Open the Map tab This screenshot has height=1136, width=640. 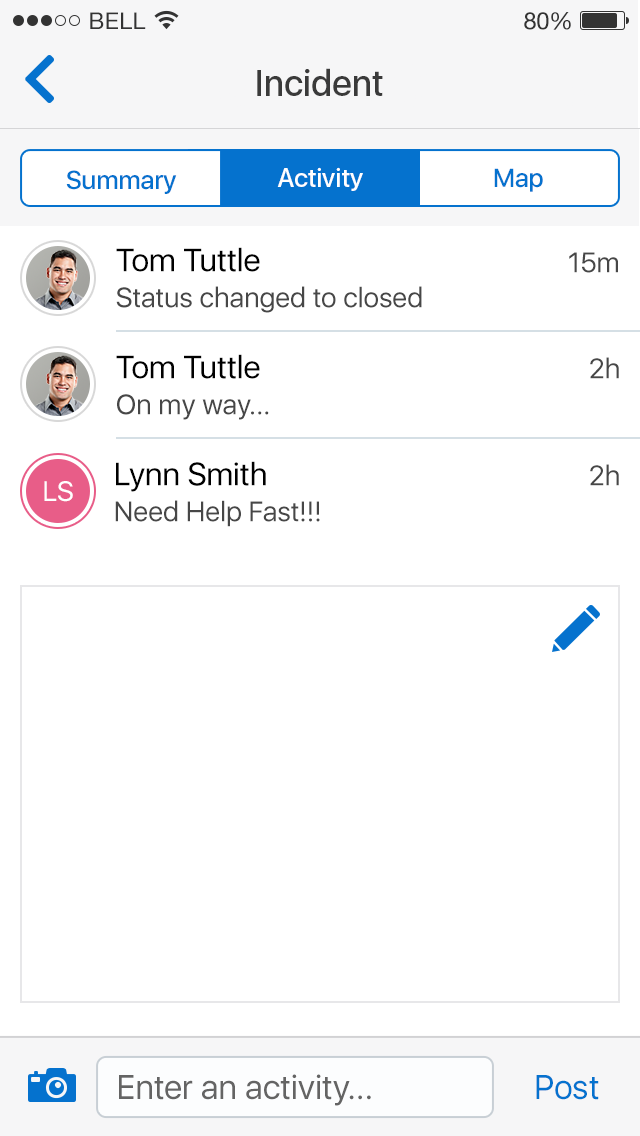point(518,179)
